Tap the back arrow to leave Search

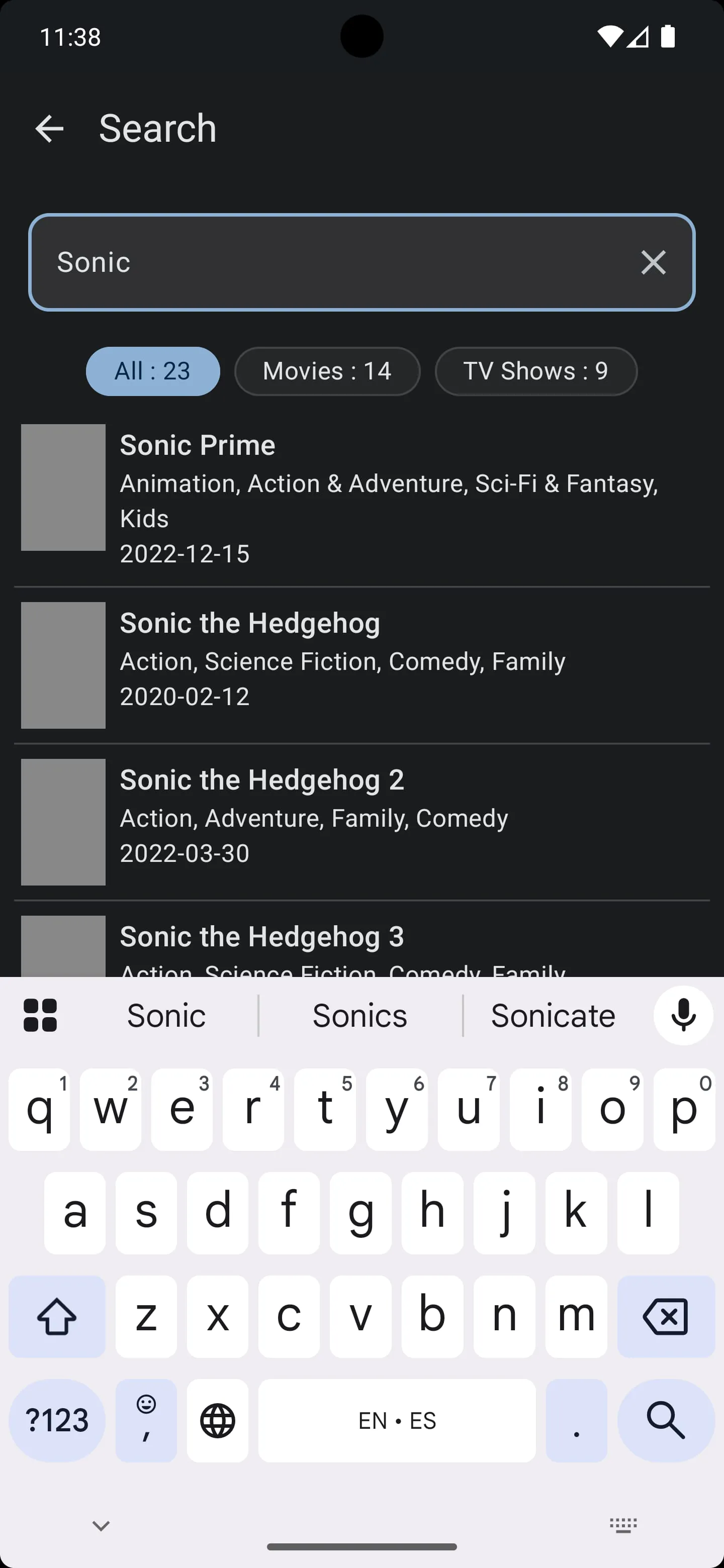pos(49,128)
